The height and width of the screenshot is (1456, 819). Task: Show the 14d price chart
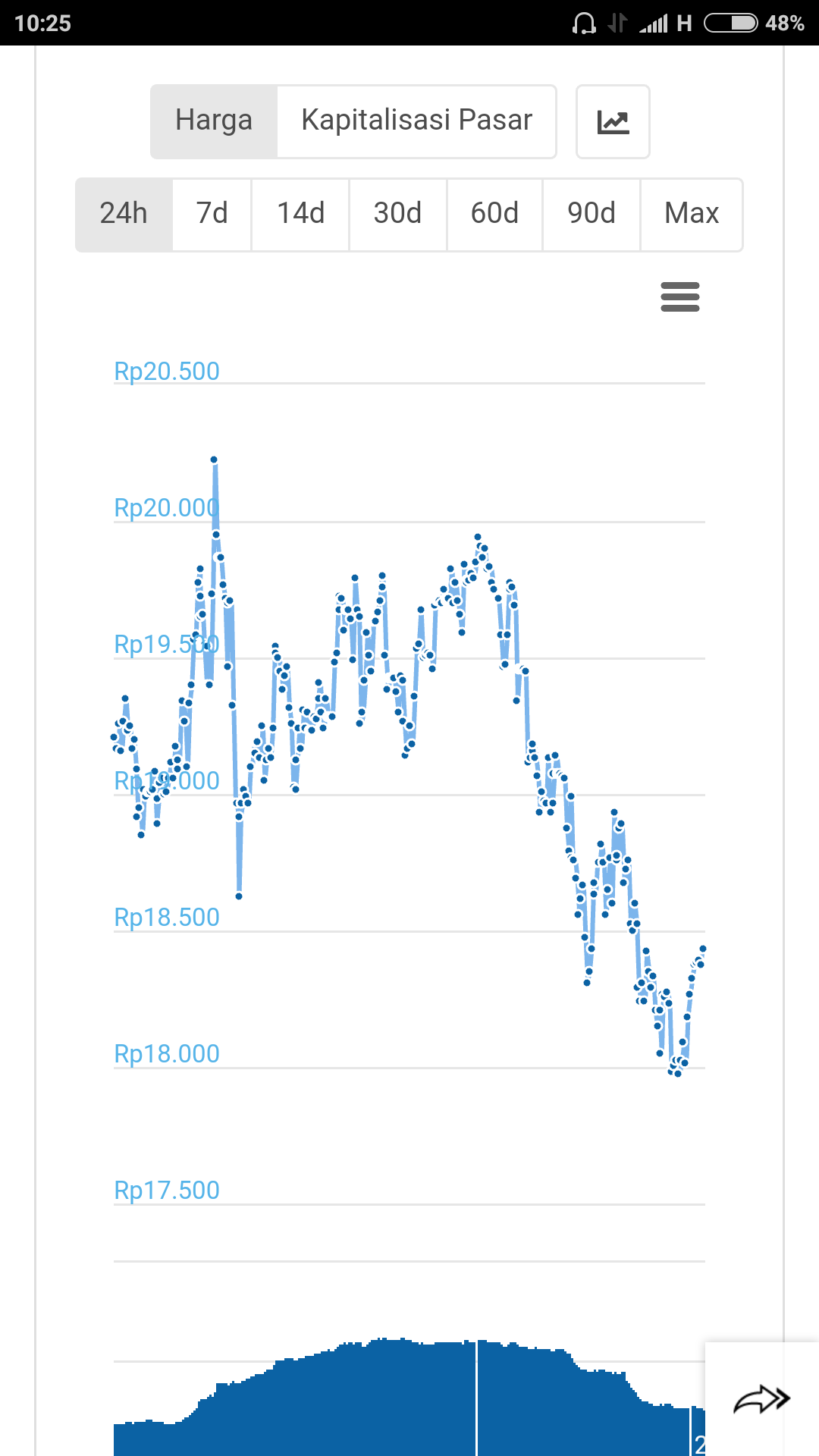click(x=300, y=215)
